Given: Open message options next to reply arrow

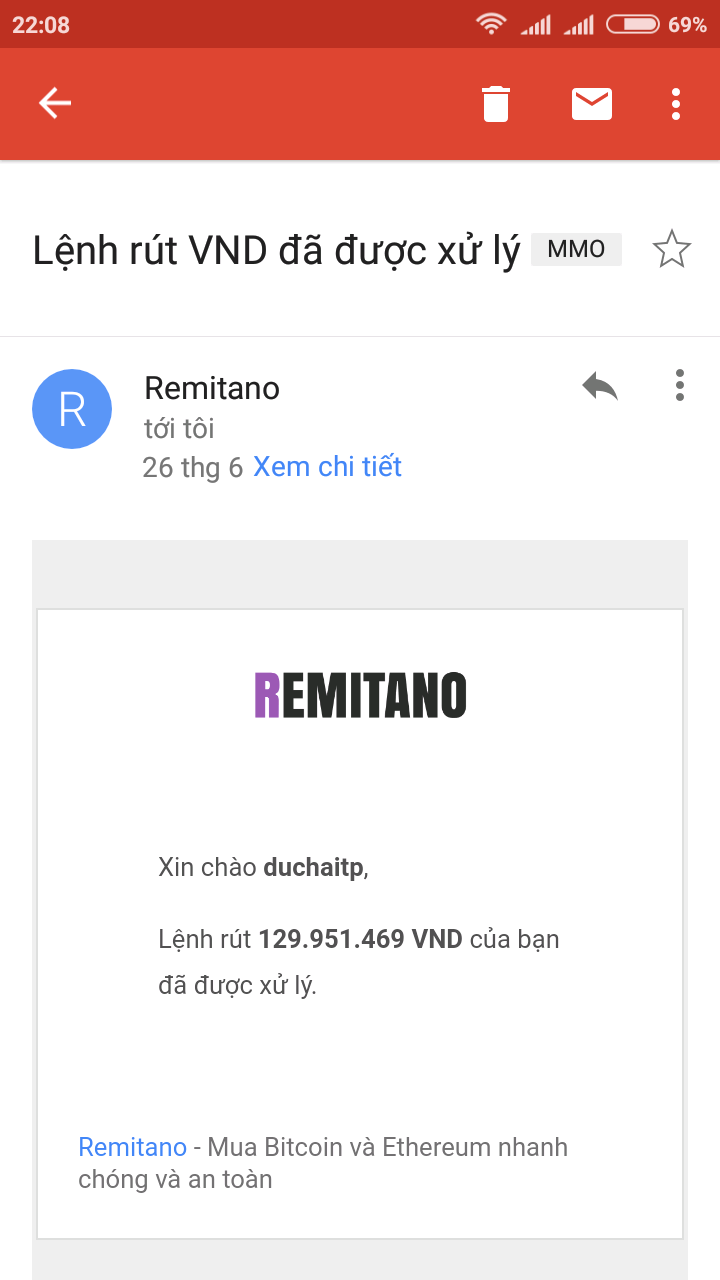Looking at the screenshot, I should pos(680,385).
